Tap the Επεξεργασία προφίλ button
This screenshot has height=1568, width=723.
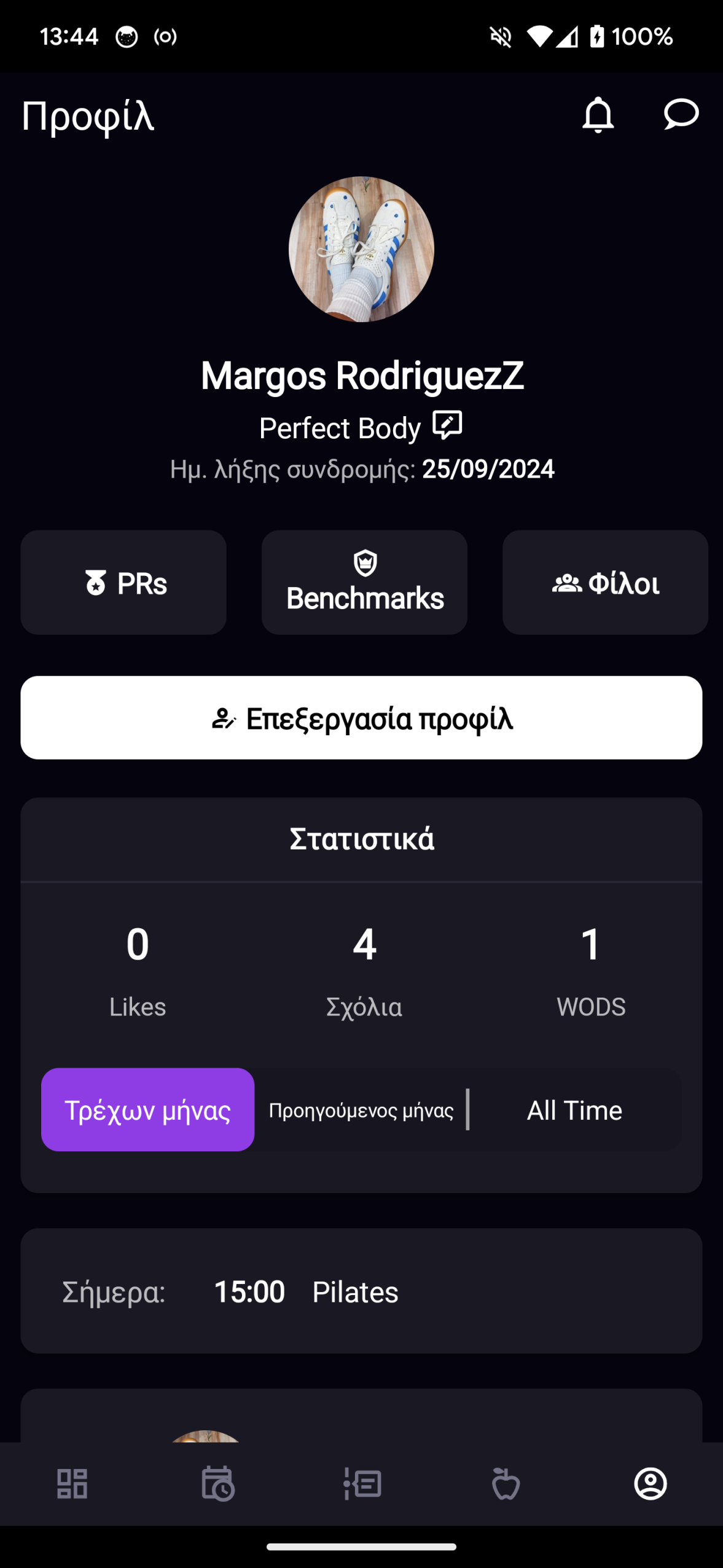pyautogui.click(x=361, y=718)
